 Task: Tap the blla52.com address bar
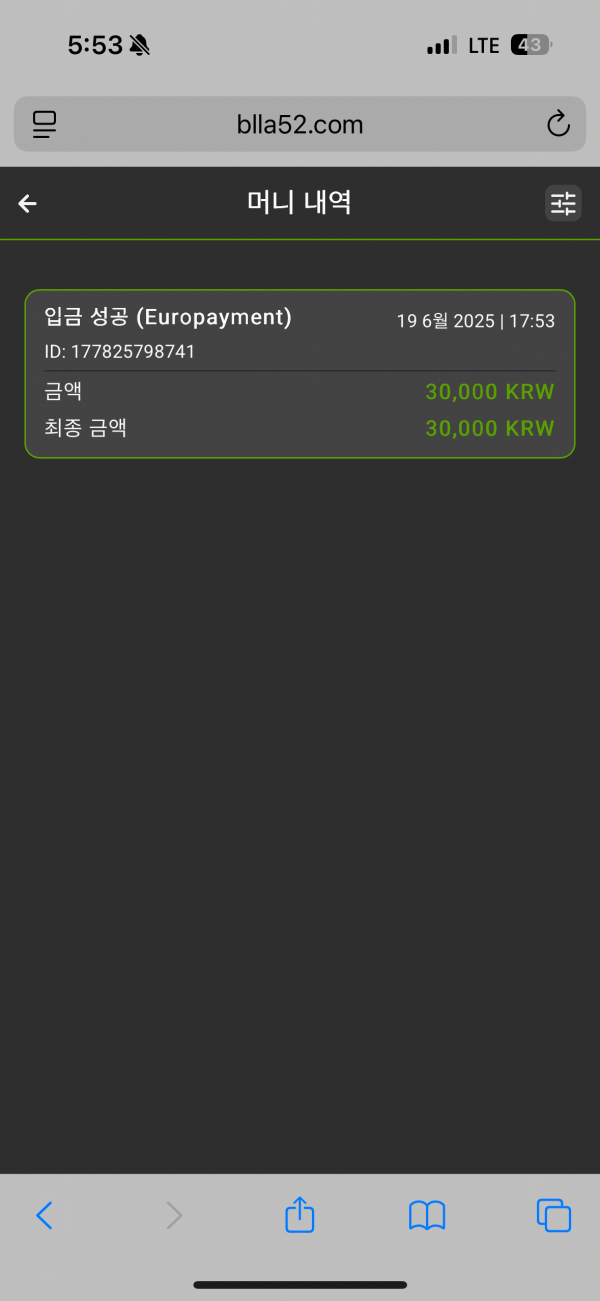(300, 125)
